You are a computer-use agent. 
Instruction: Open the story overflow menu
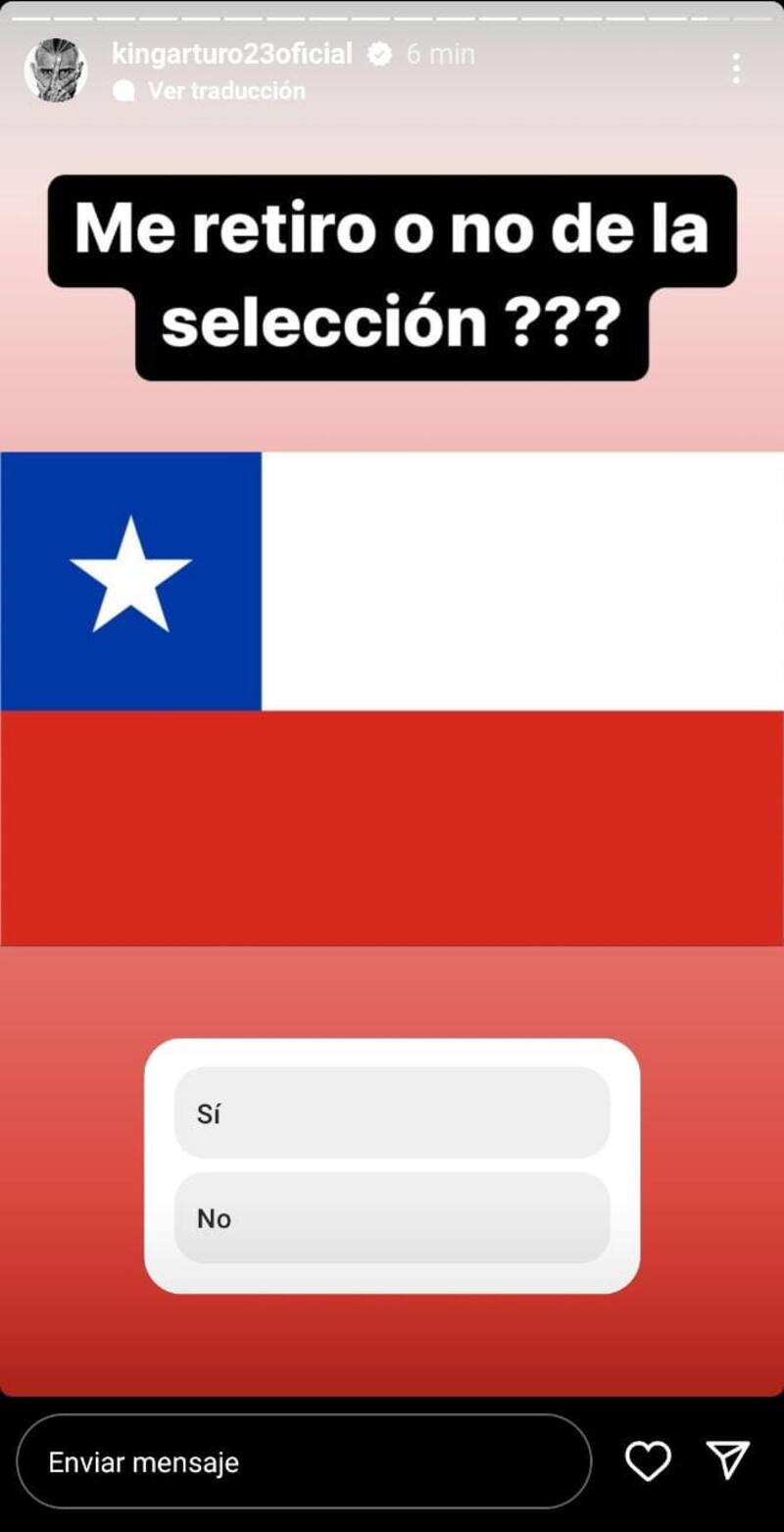pos(736,69)
